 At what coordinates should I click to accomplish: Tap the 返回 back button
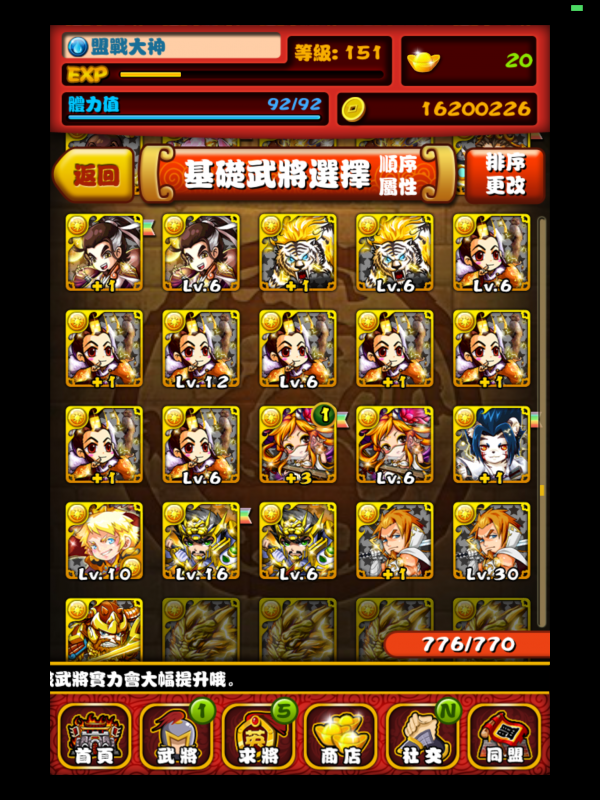click(94, 176)
